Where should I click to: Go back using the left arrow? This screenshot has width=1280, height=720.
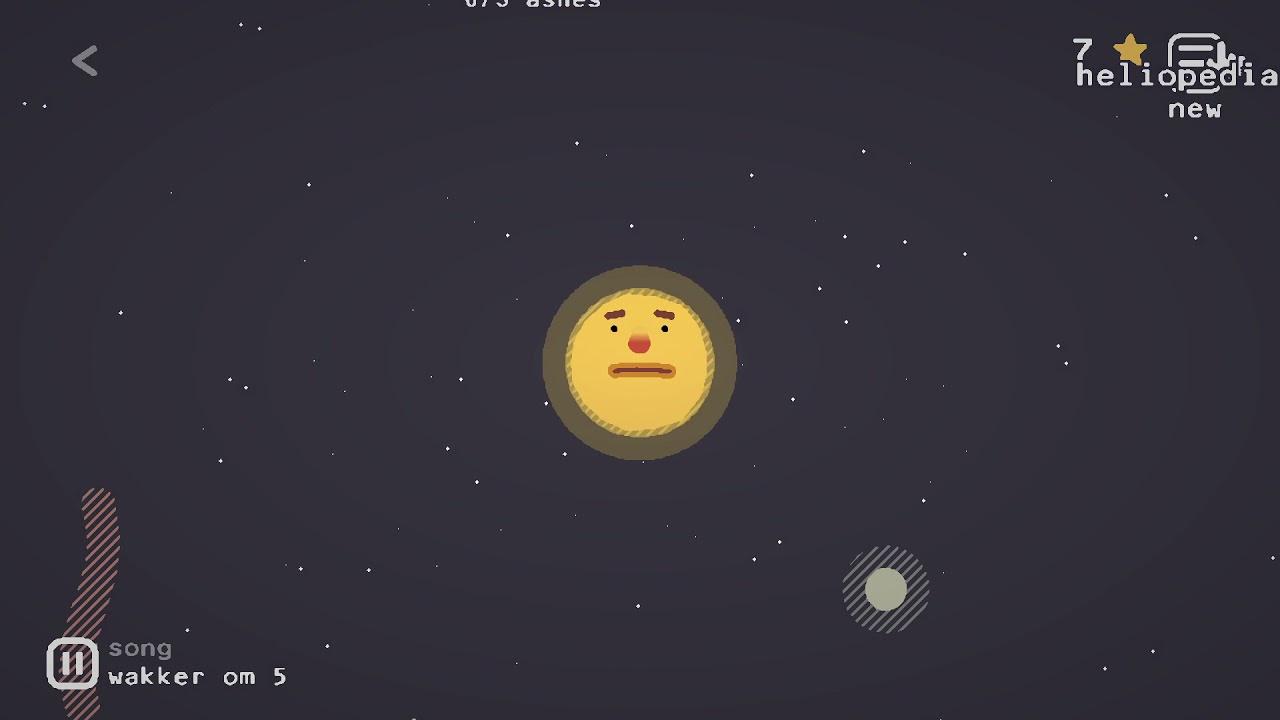85,61
